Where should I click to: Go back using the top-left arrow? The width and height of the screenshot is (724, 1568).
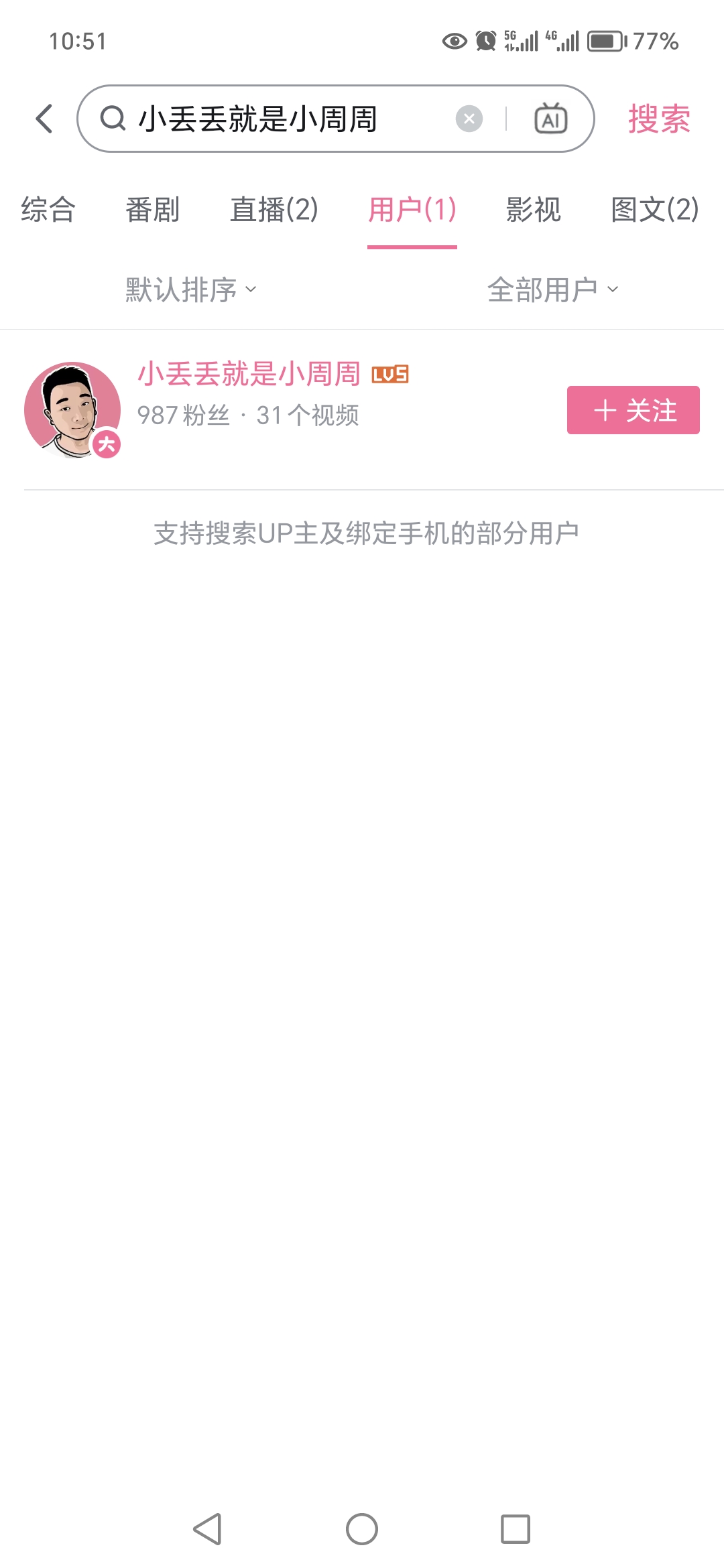(x=44, y=119)
